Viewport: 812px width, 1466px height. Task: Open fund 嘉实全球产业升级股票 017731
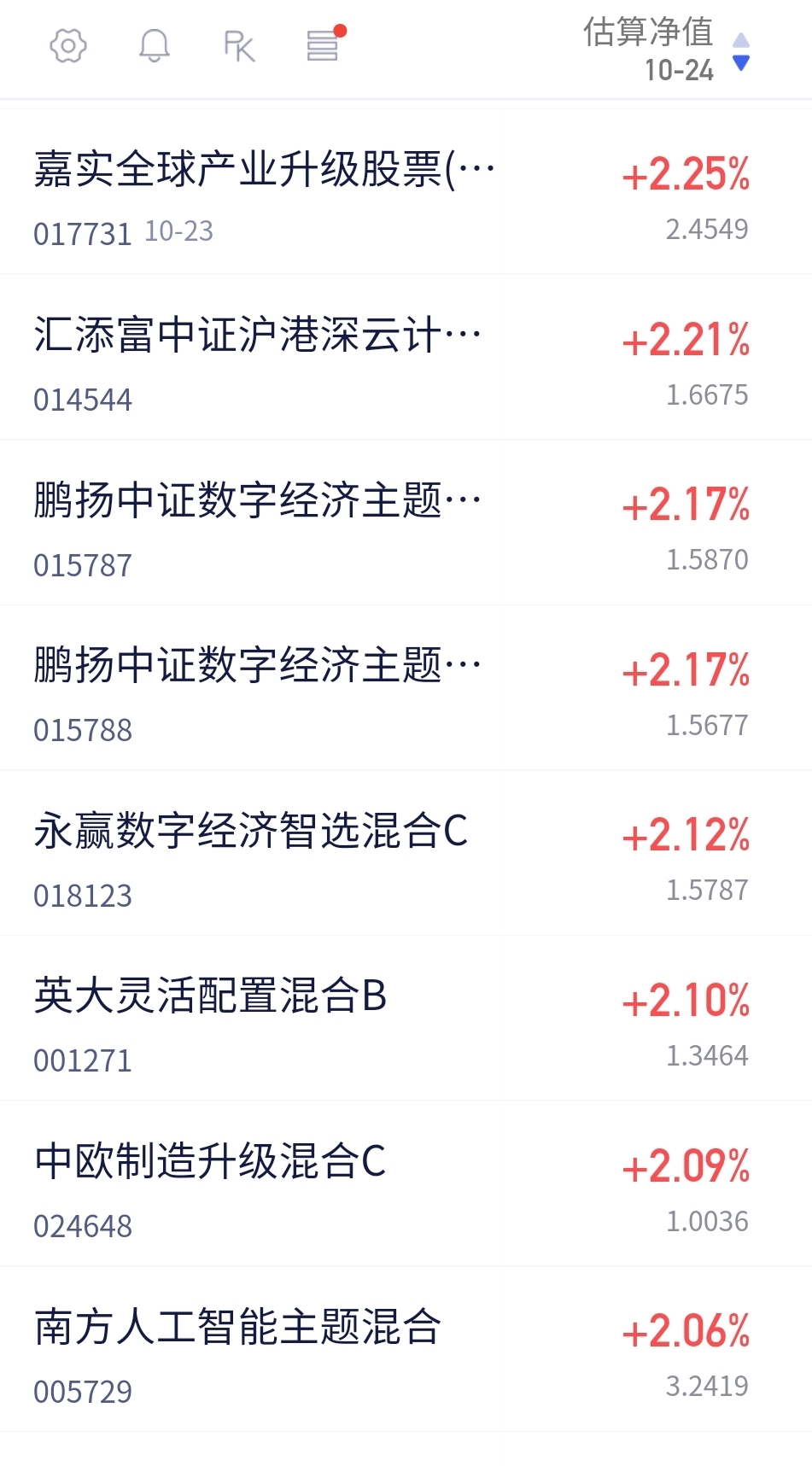tap(406, 192)
